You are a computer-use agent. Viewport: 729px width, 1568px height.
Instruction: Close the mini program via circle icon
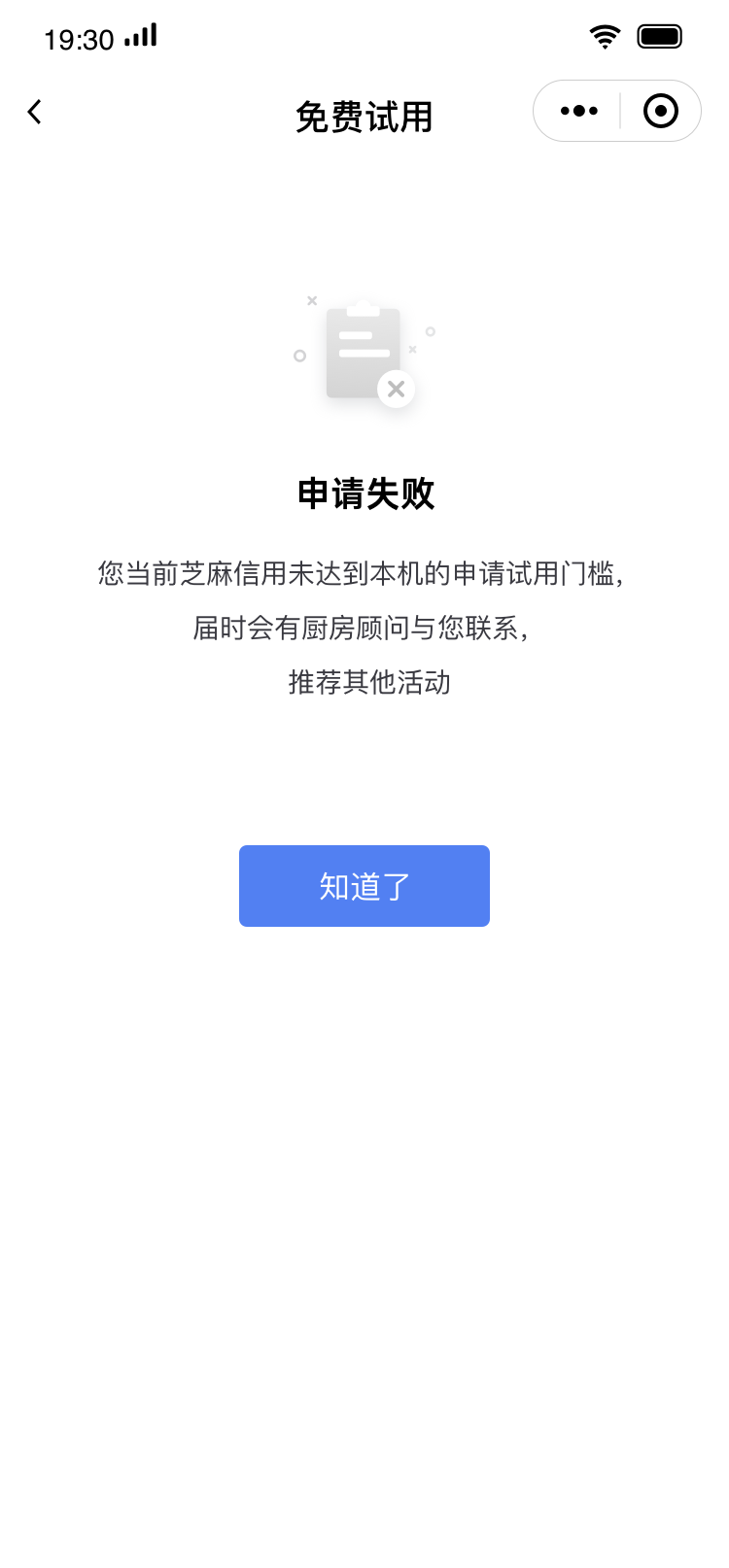pos(661,111)
